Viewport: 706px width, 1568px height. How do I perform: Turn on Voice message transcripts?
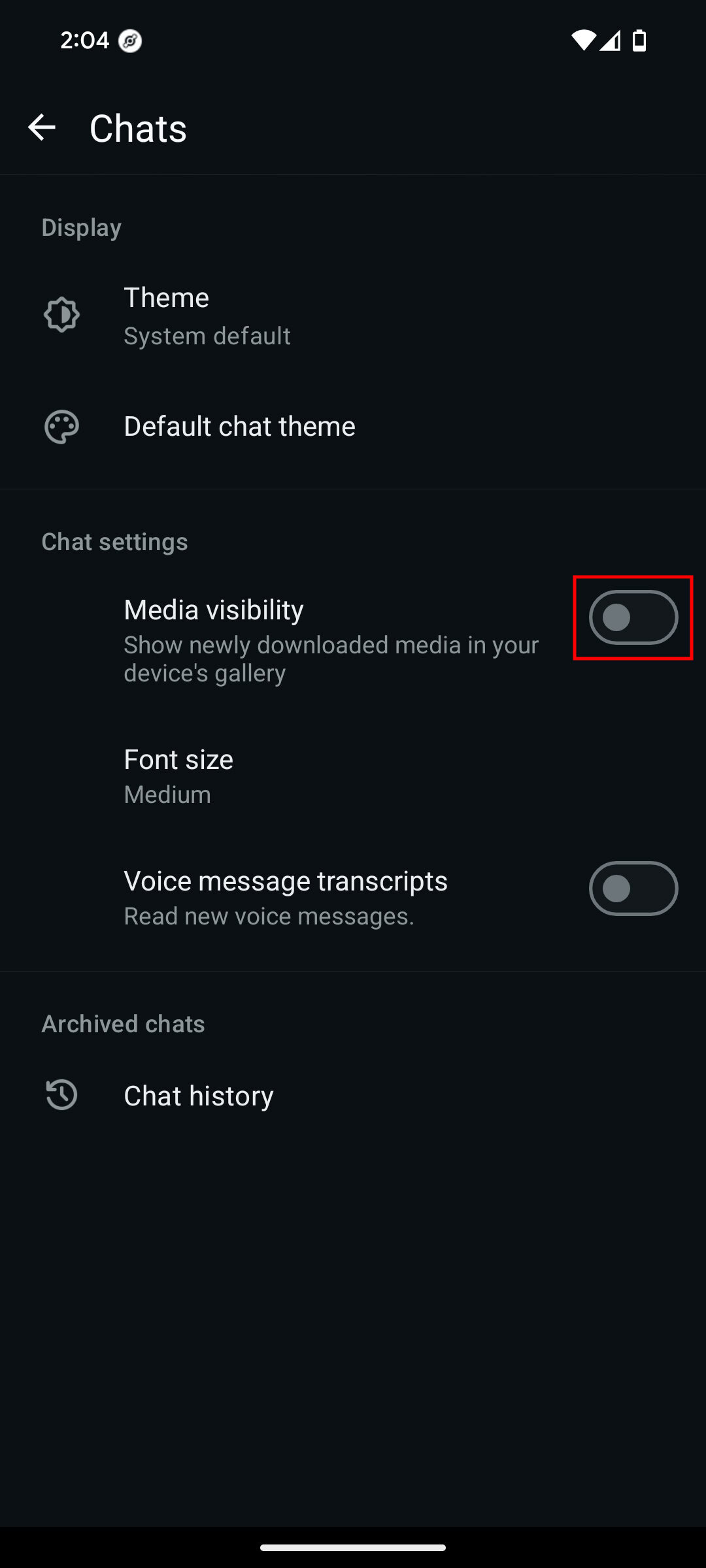click(x=633, y=889)
